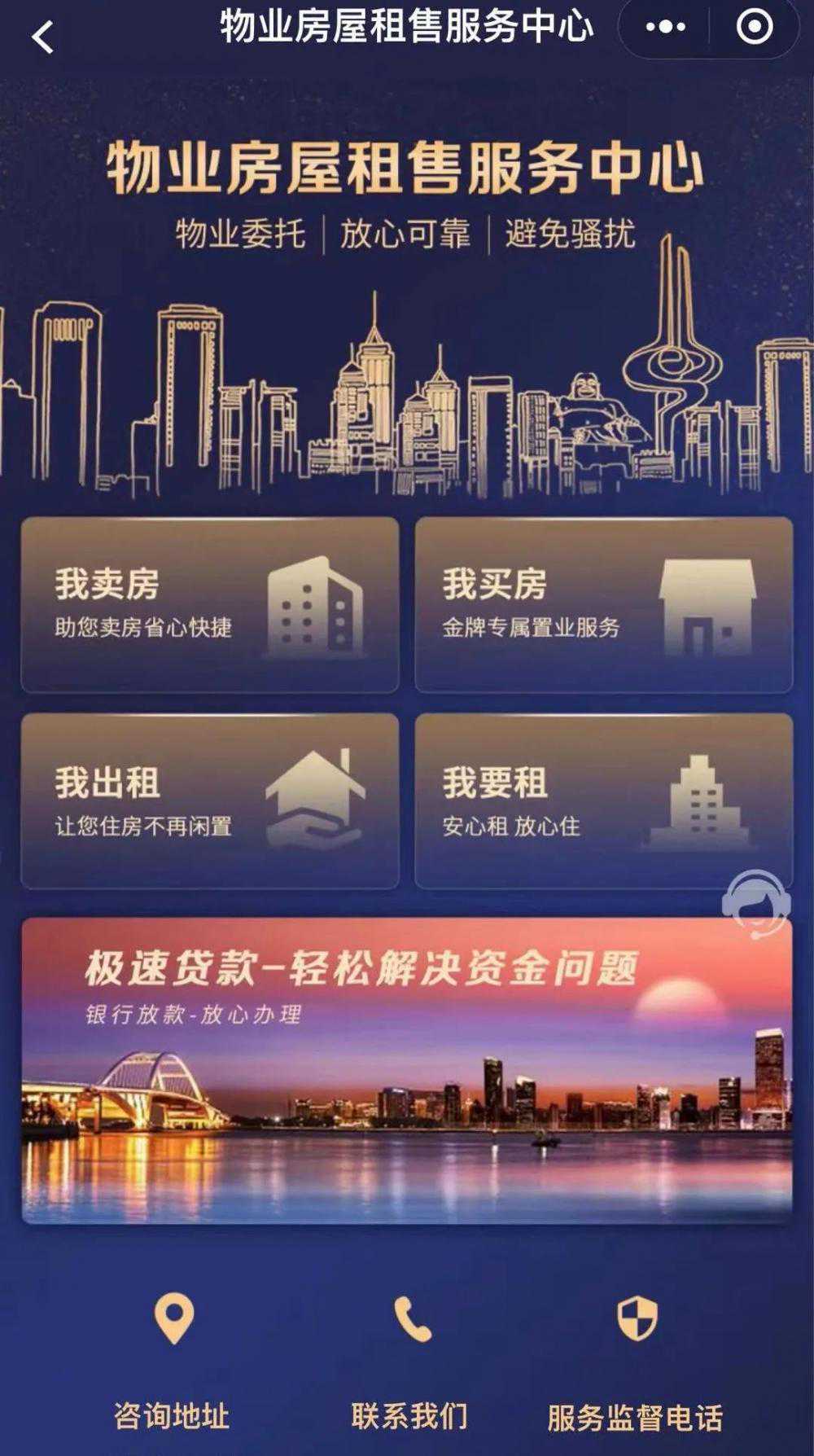Open the 我卖房 card
The height and width of the screenshot is (1456, 814).
pyautogui.click(x=210, y=605)
